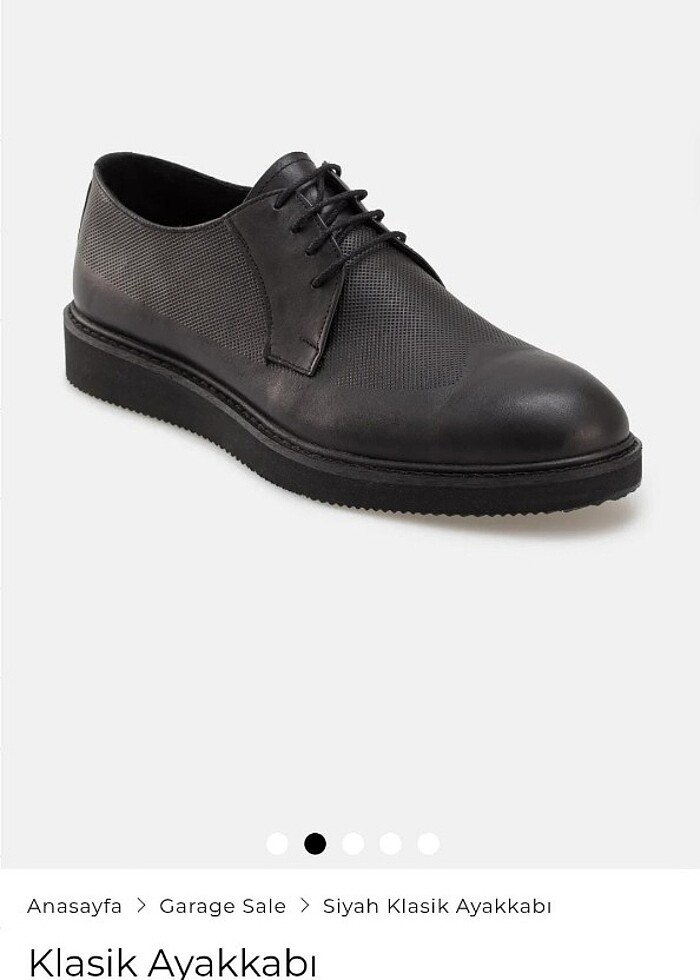Screen dimensions: 700x980
Task: Open the Garage Sale breadcrumb link
Action: (222, 906)
